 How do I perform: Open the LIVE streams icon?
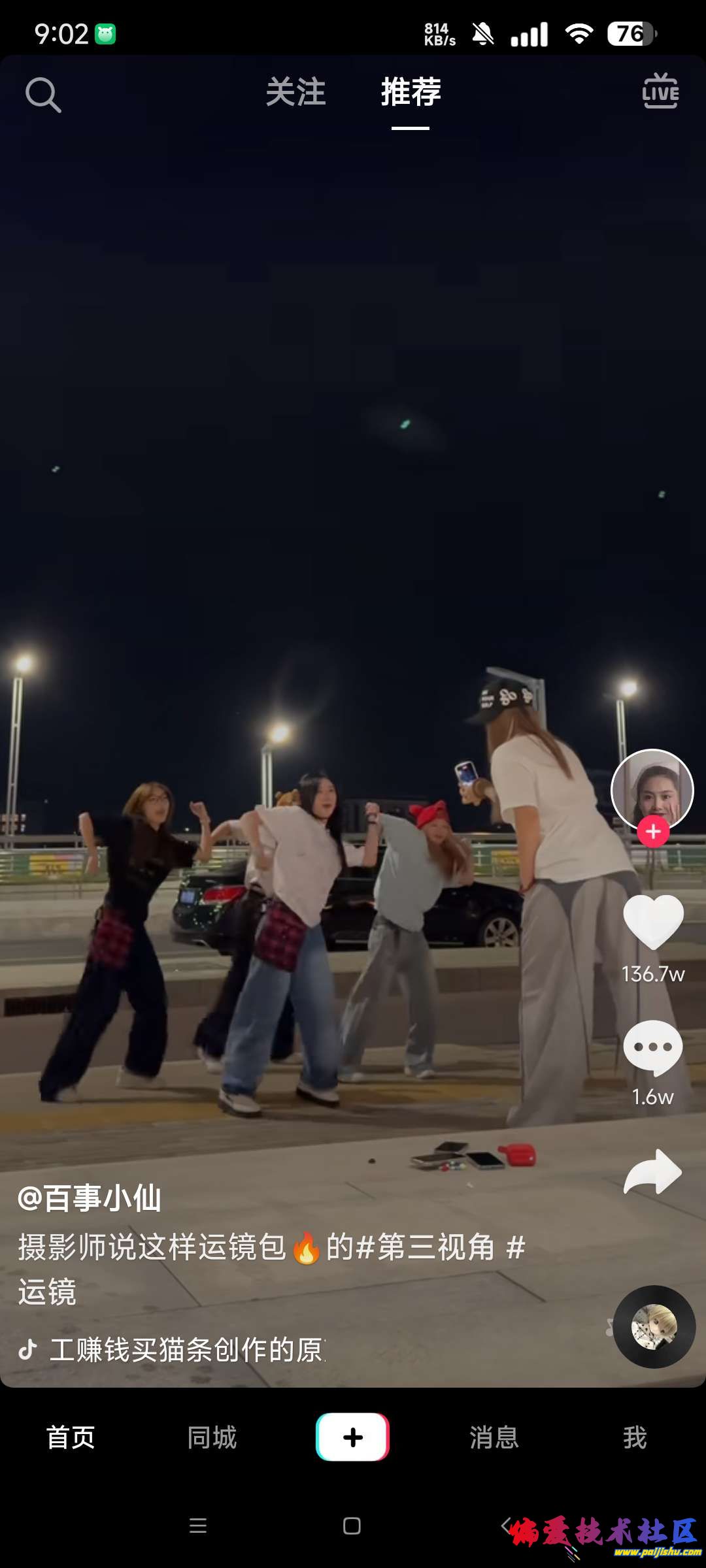coord(660,92)
